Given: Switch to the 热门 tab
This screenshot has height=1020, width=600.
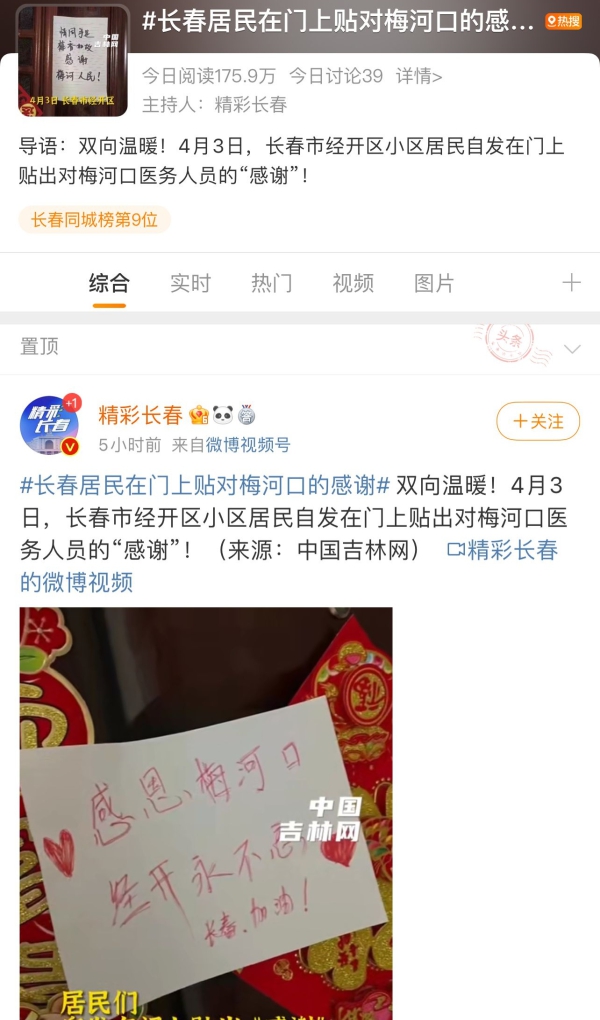Looking at the screenshot, I should (x=271, y=283).
